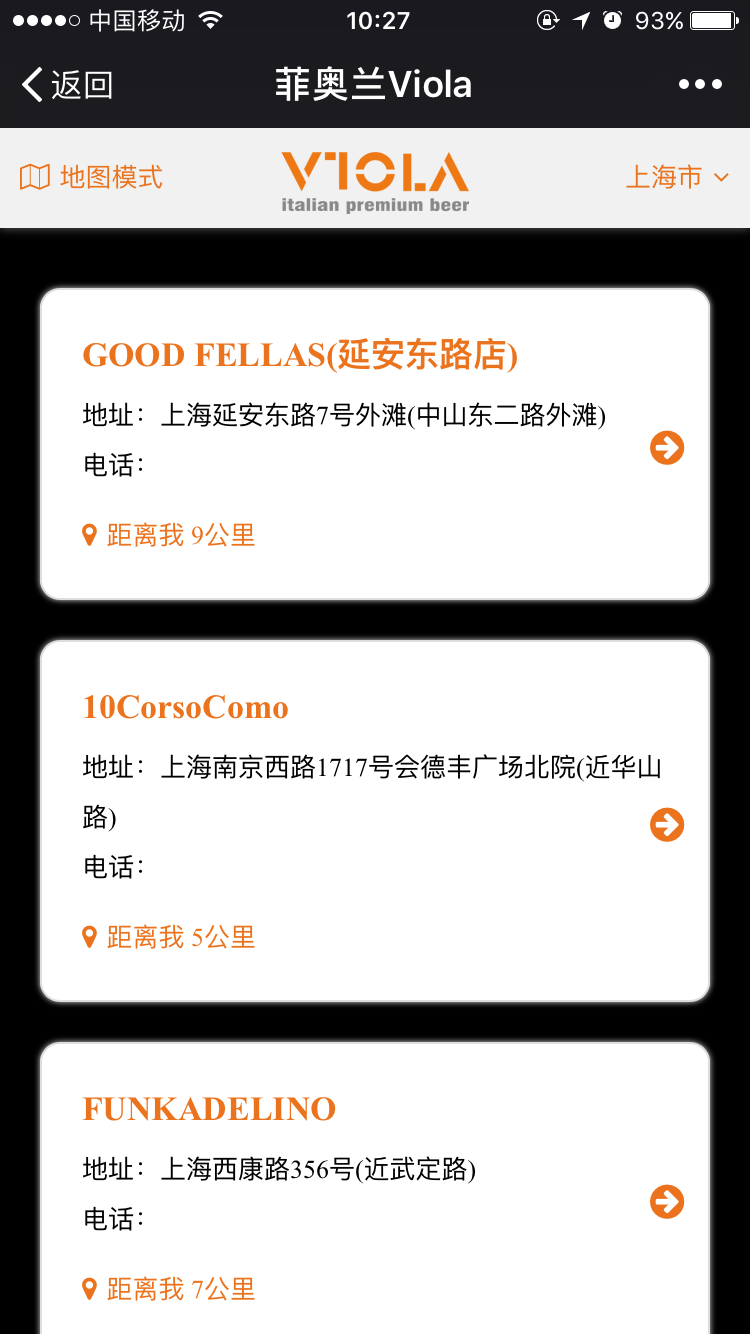Screen dimensions: 750x1334
Task: Tap the arrow icon on GOOD FELLAS card
Action: coord(667,448)
